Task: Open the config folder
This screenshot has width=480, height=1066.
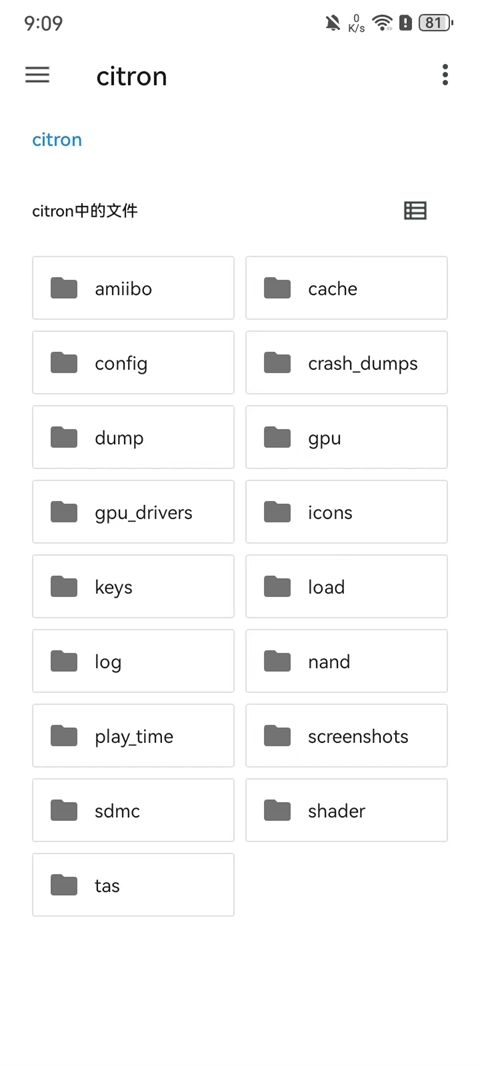Action: click(133, 362)
